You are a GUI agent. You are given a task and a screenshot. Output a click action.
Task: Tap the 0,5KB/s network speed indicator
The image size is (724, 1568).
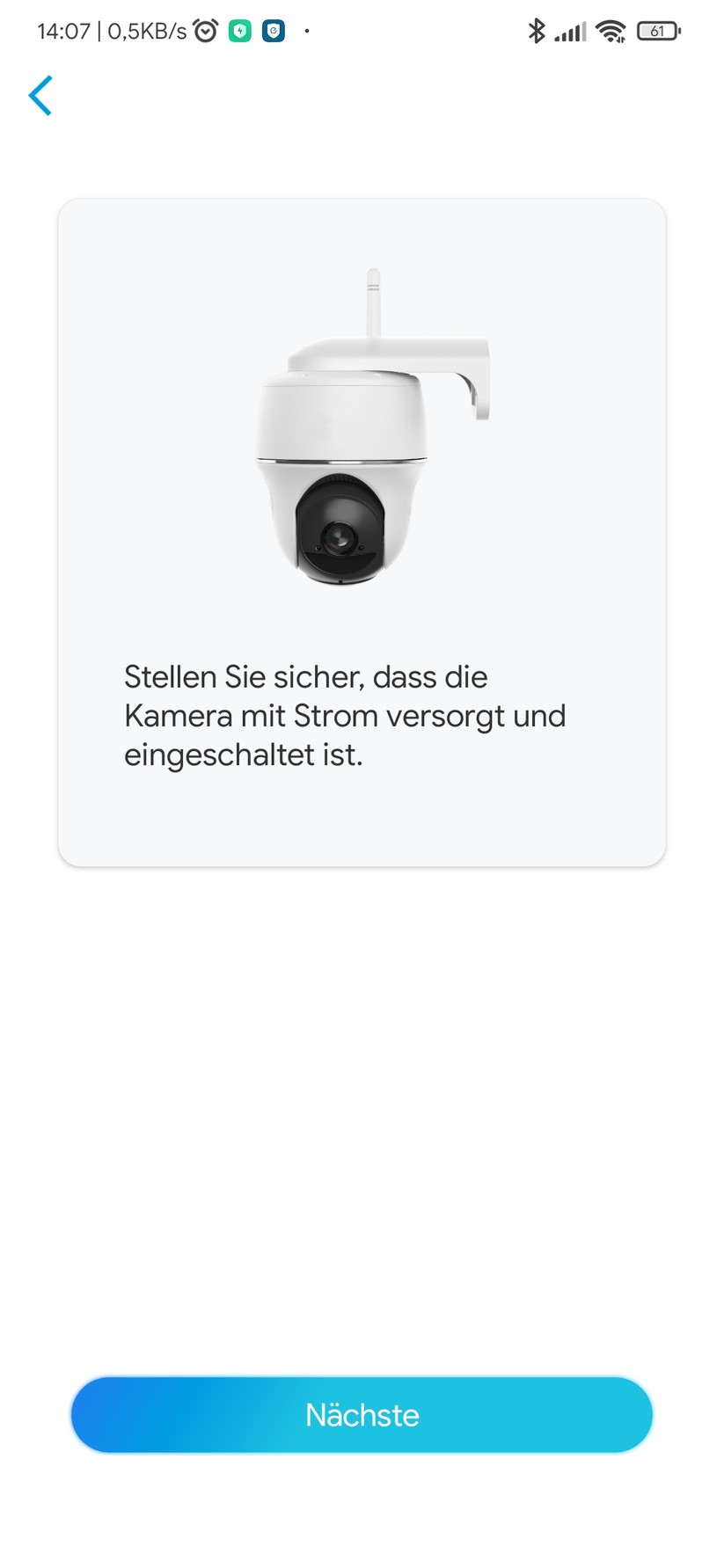(145, 31)
